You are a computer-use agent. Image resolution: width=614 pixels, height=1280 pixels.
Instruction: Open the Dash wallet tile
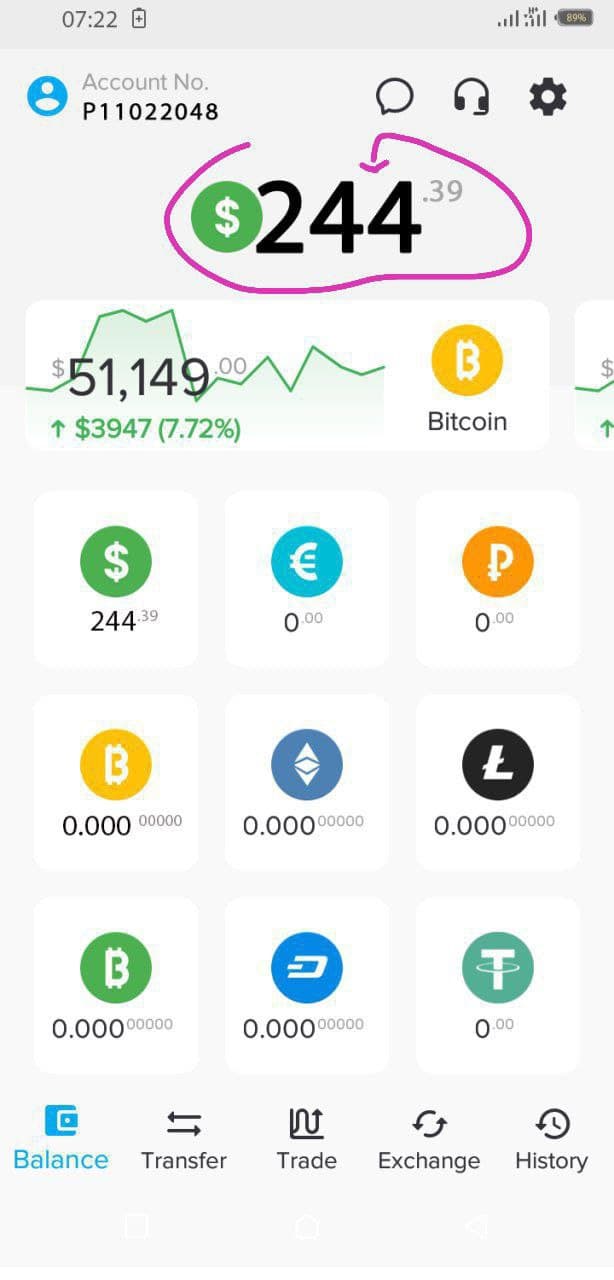click(x=306, y=984)
